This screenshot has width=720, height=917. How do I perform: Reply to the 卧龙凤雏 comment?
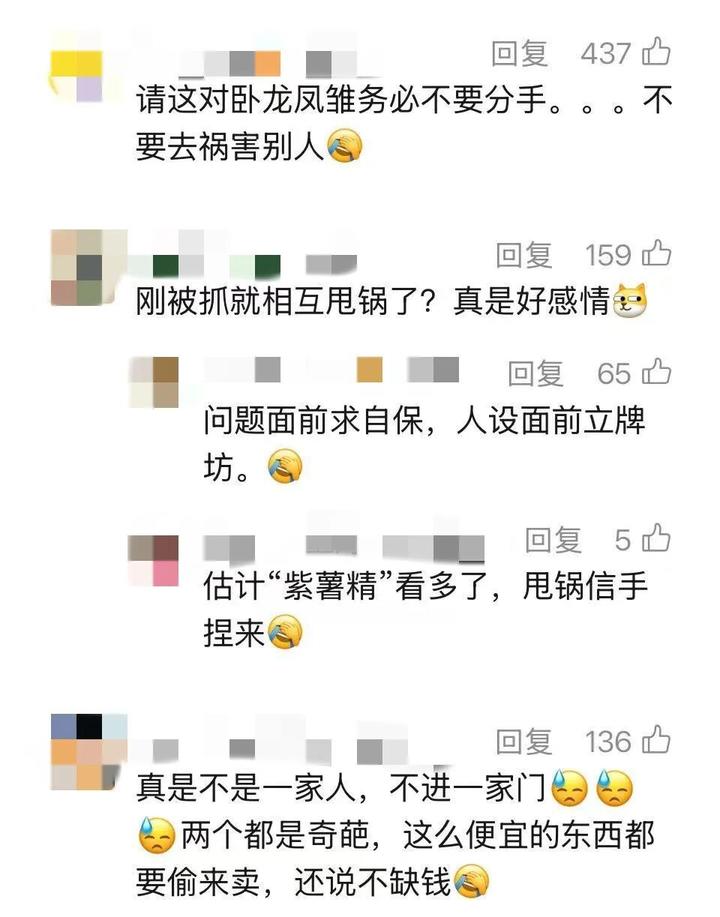pos(519,52)
